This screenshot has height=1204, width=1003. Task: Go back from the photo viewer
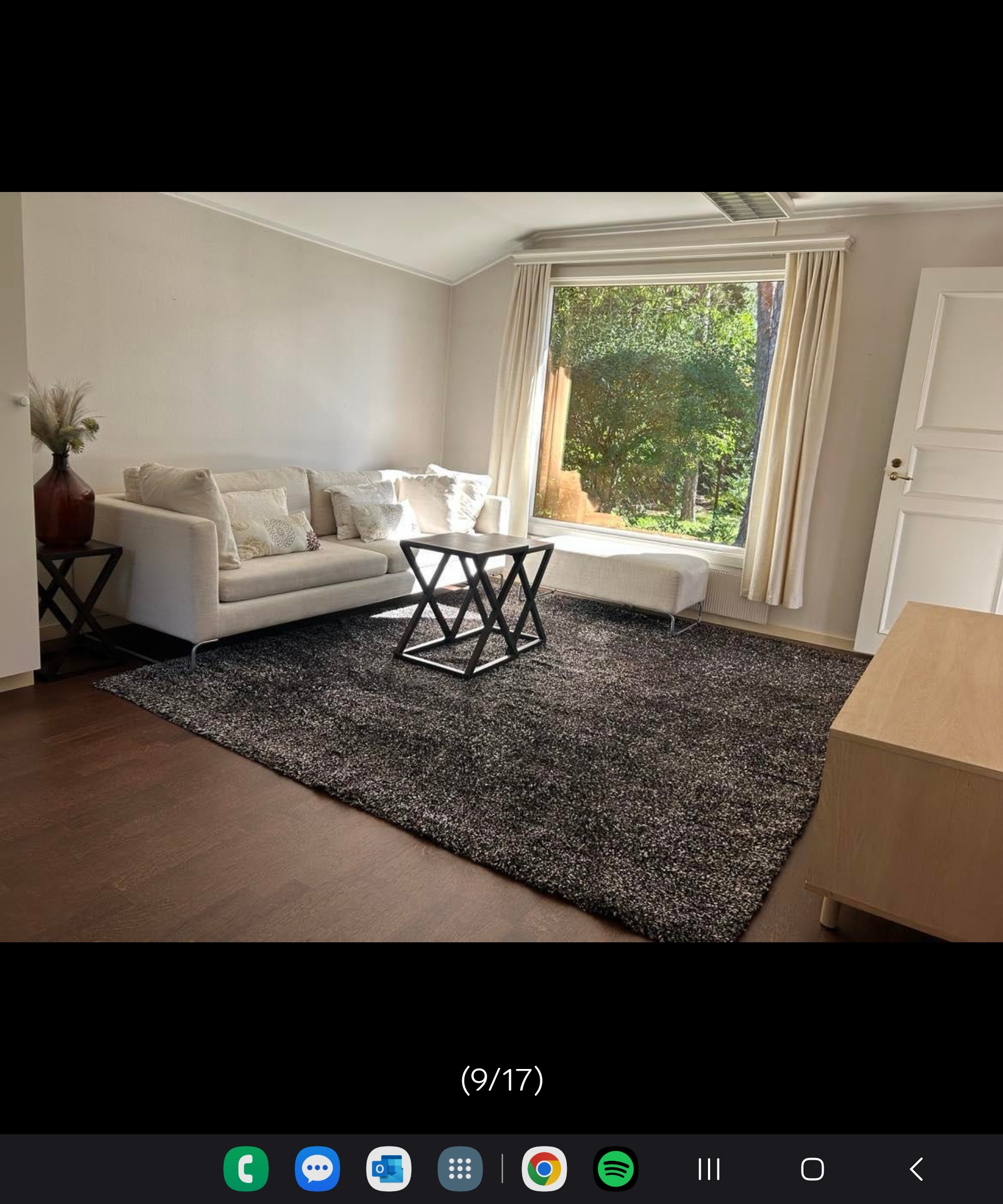tap(917, 1169)
